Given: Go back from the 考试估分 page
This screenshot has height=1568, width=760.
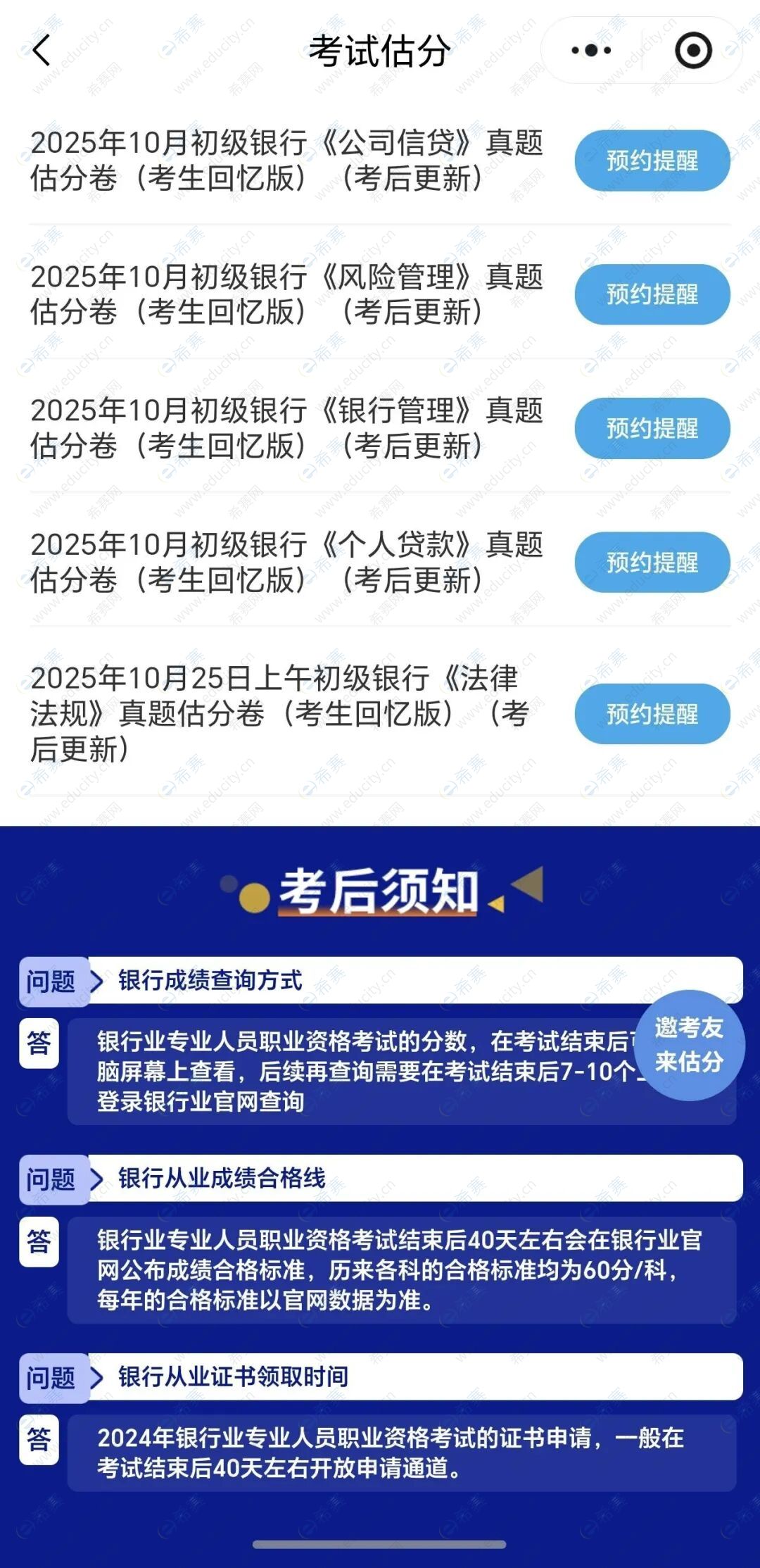Looking at the screenshot, I should tap(42, 51).
